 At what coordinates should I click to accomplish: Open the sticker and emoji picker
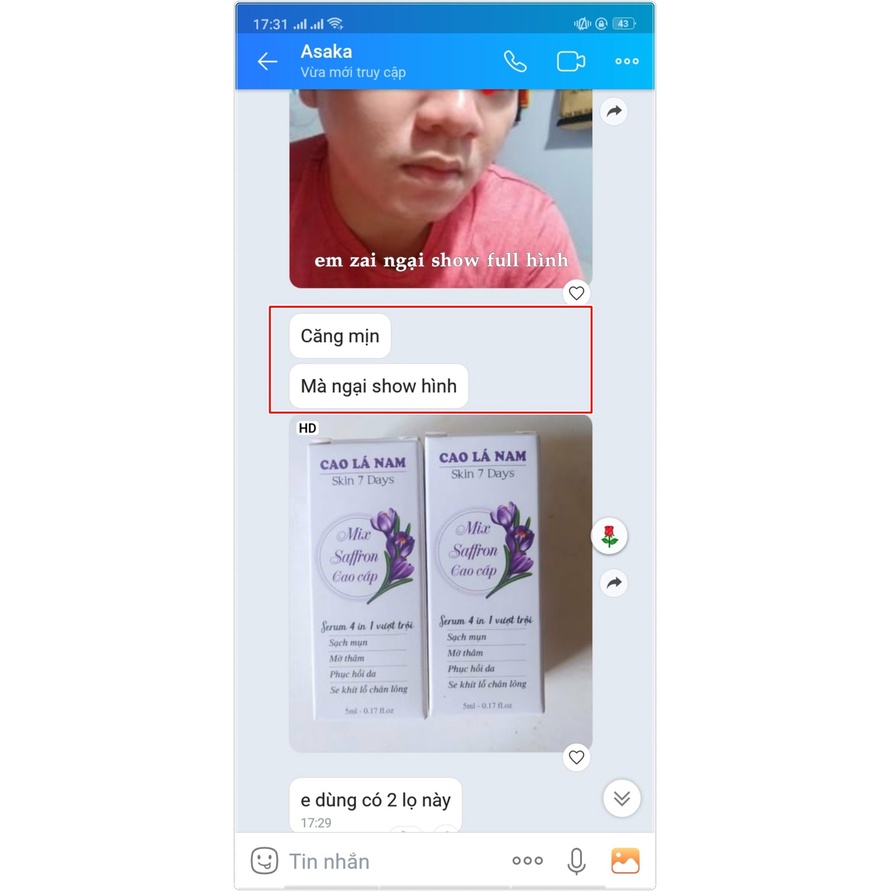[264, 861]
